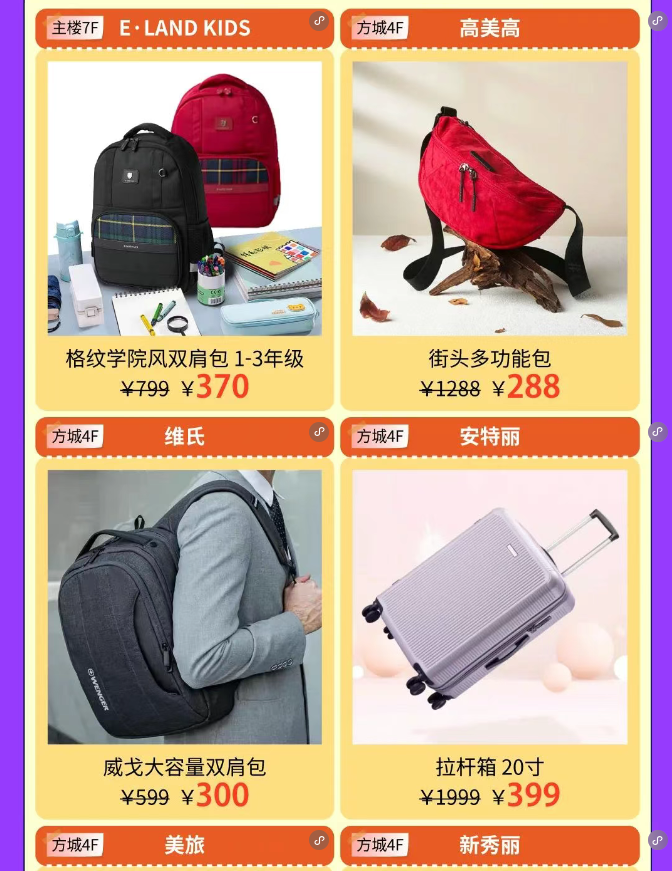Tap the link icon beside 安特丽 header
Viewport: 672px width, 871px height.
(x=657, y=432)
